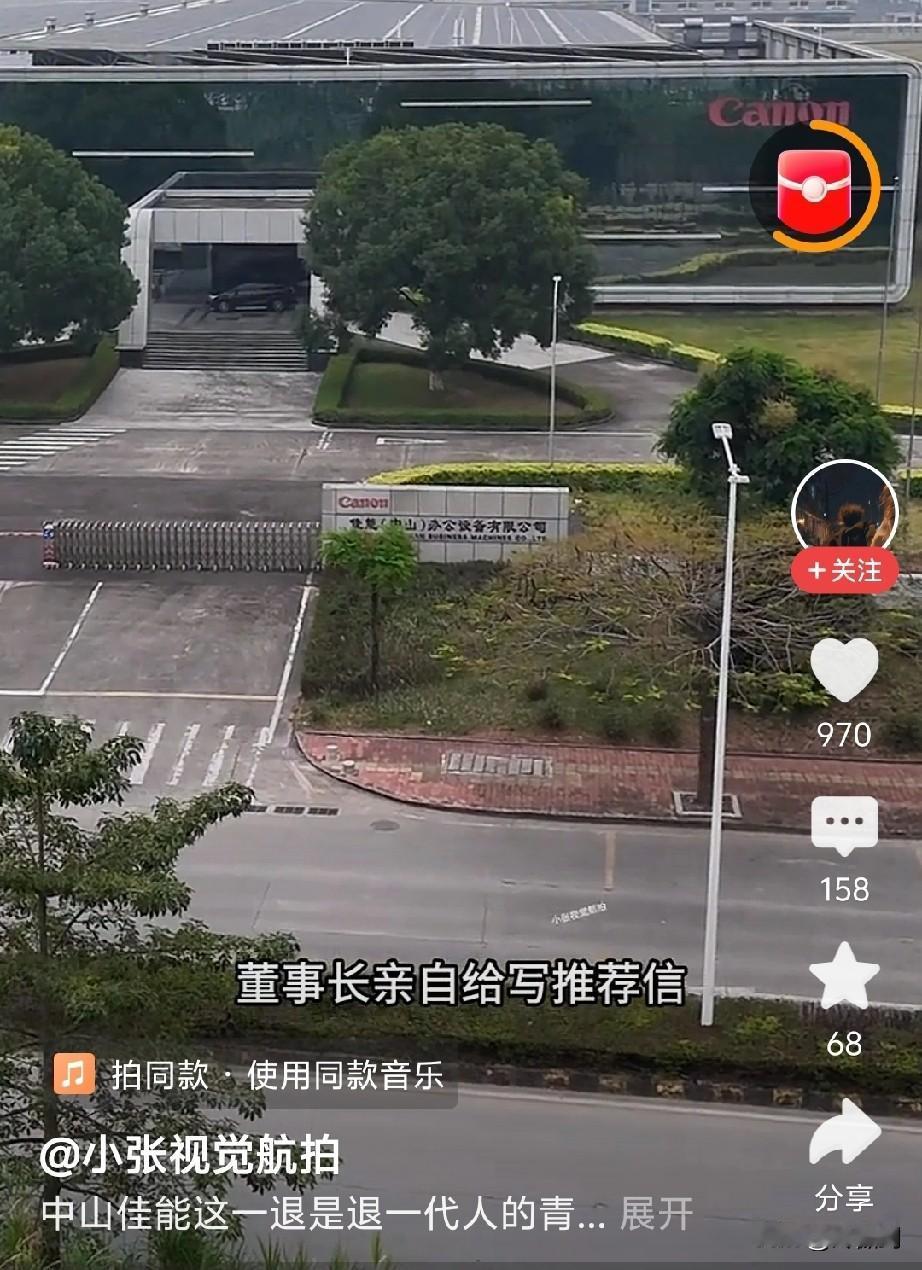This screenshot has height=1270, width=922.
Task: Open the red packet reward icon
Action: coord(816,188)
